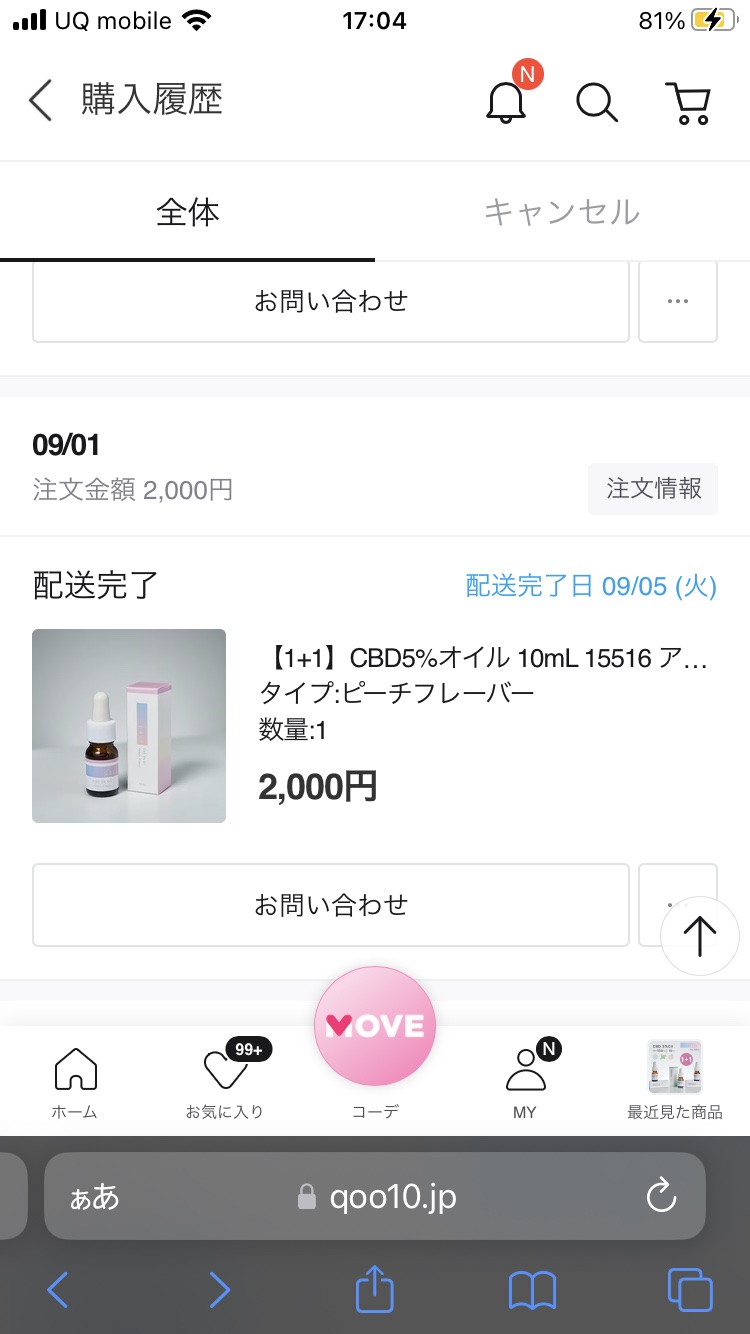750x1334 pixels.
Task: Select the 全体 tab
Action: pos(187,212)
